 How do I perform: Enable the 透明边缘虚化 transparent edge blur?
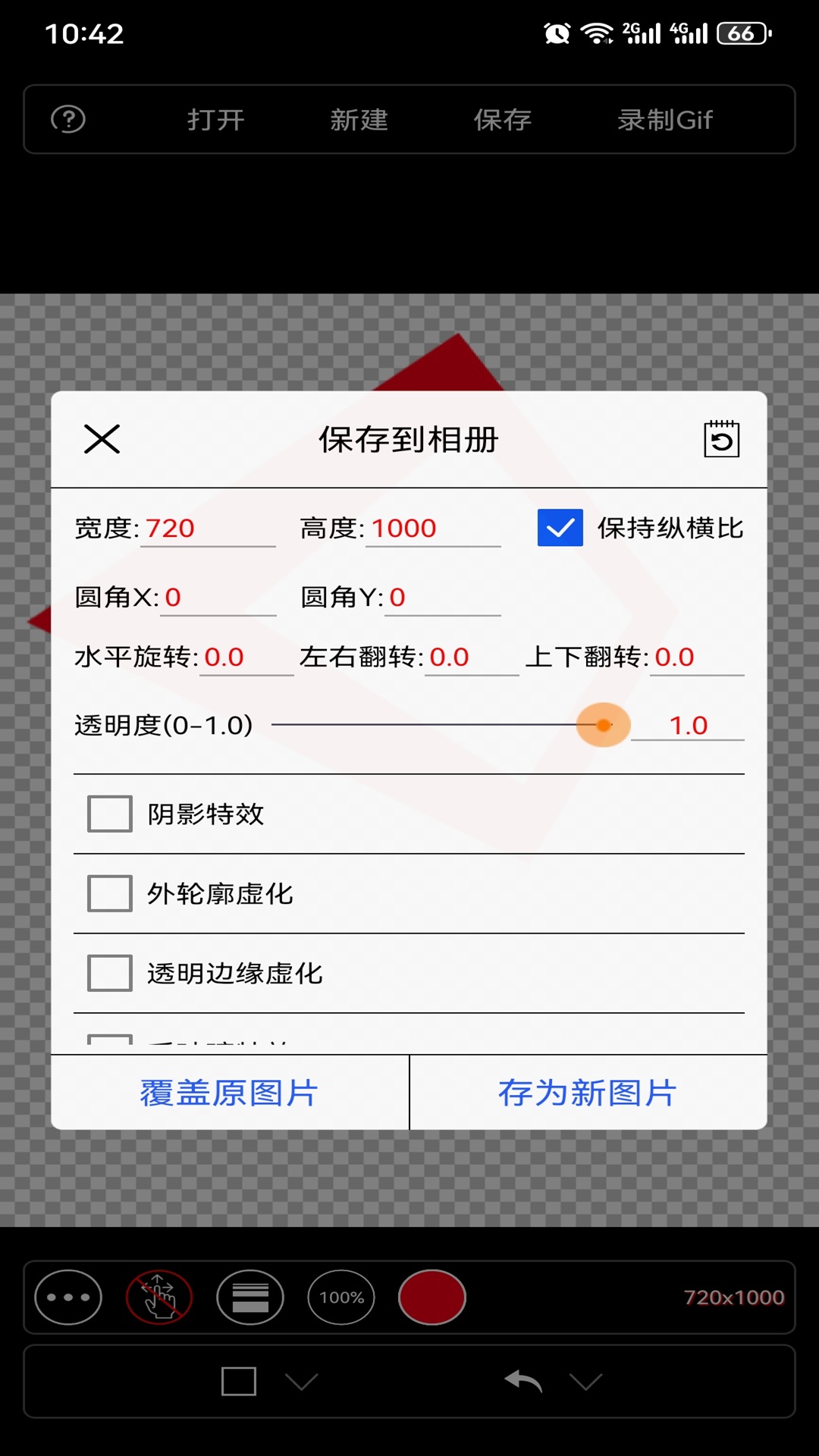click(109, 973)
